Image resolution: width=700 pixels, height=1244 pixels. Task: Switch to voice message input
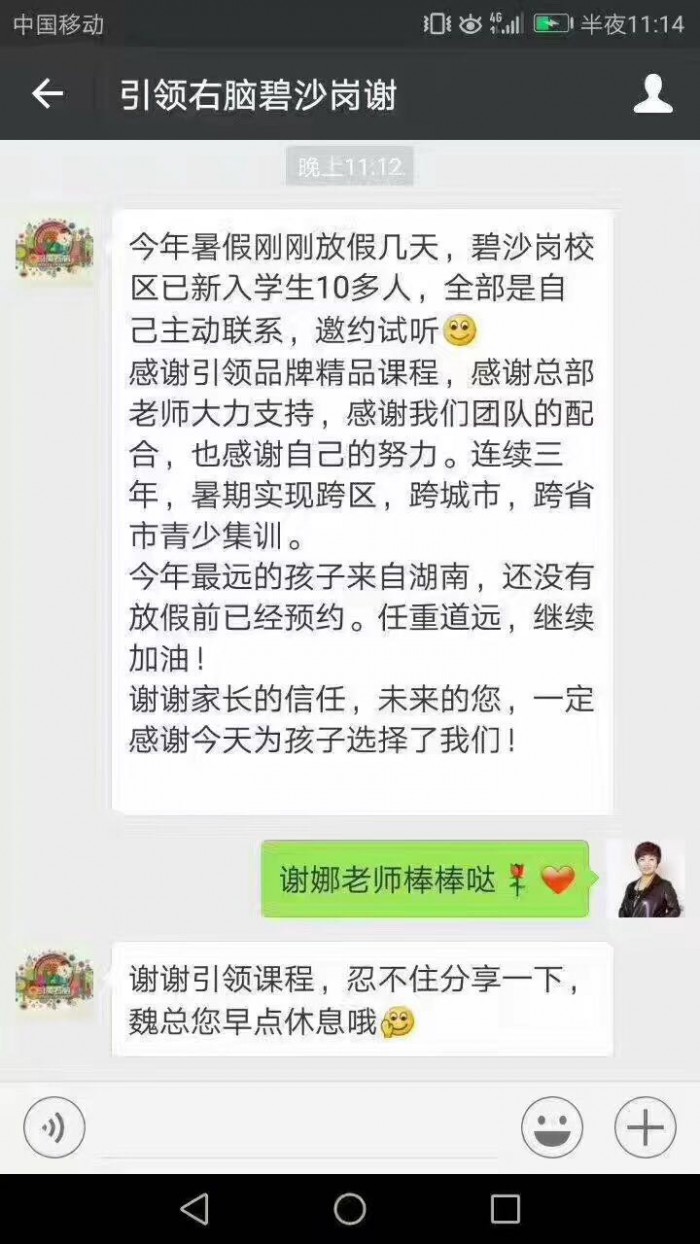click(54, 1128)
